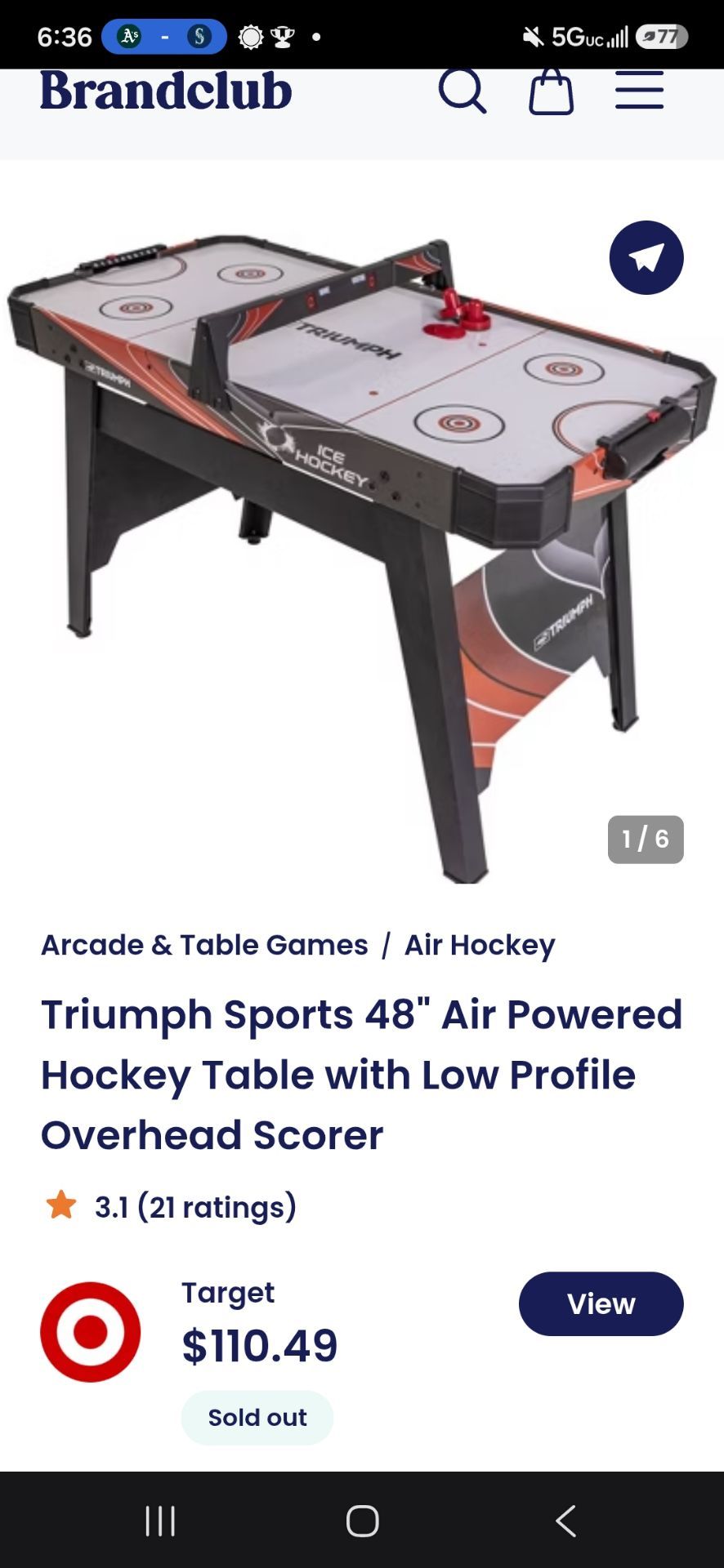This screenshot has height=1568, width=724.
Task: Open Arcade & Table Games category
Action: coord(204,945)
